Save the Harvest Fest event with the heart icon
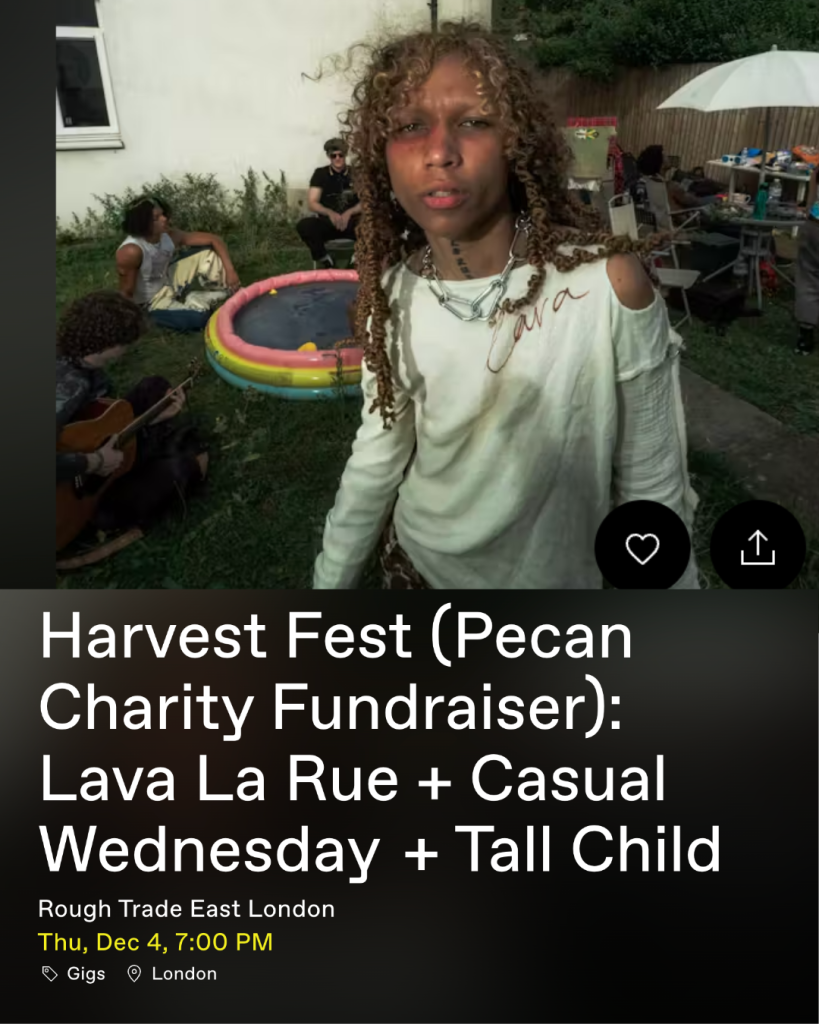Image resolution: width=819 pixels, height=1024 pixels. click(642, 547)
